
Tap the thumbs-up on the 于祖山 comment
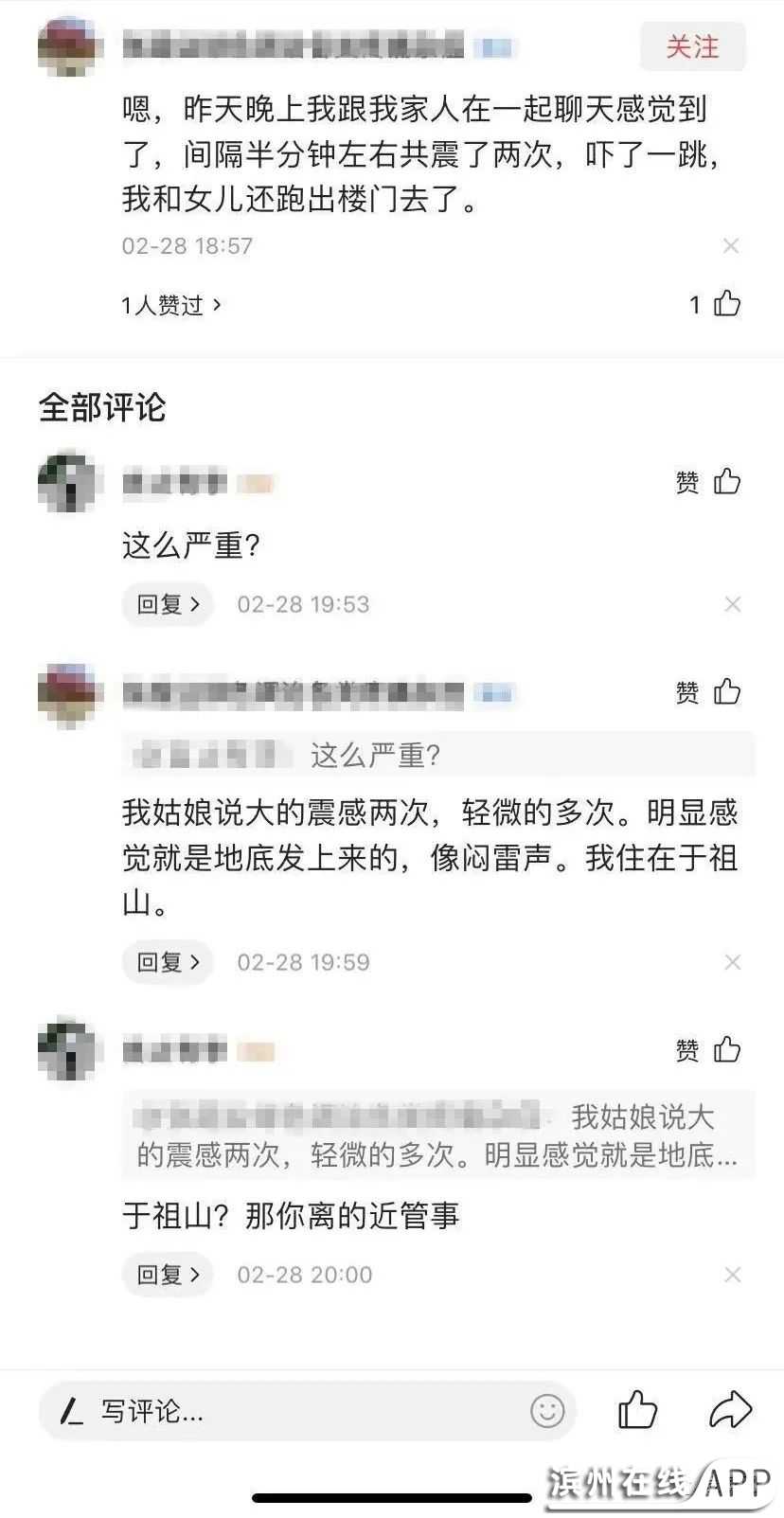pos(726,691)
